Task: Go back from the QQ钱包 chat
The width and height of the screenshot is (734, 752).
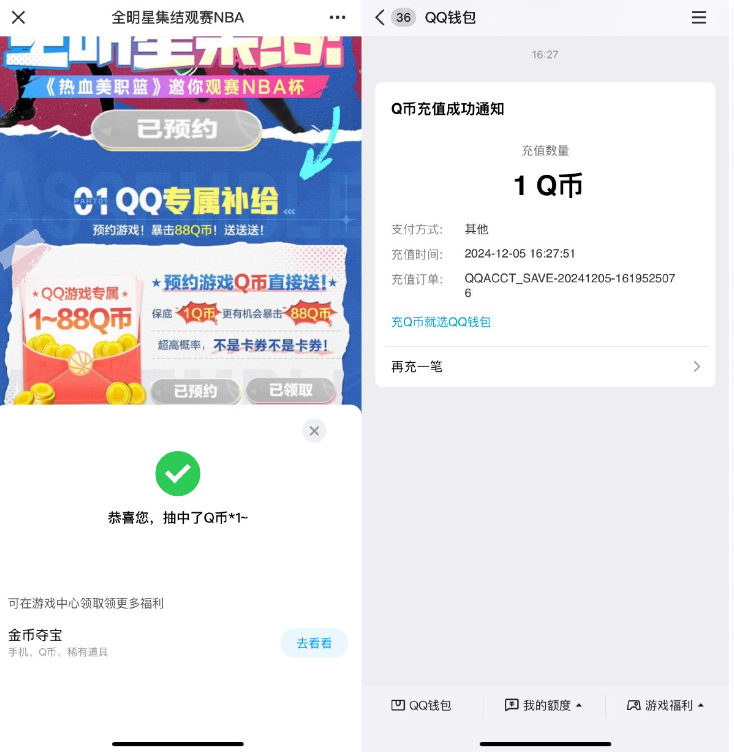Action: (x=380, y=18)
